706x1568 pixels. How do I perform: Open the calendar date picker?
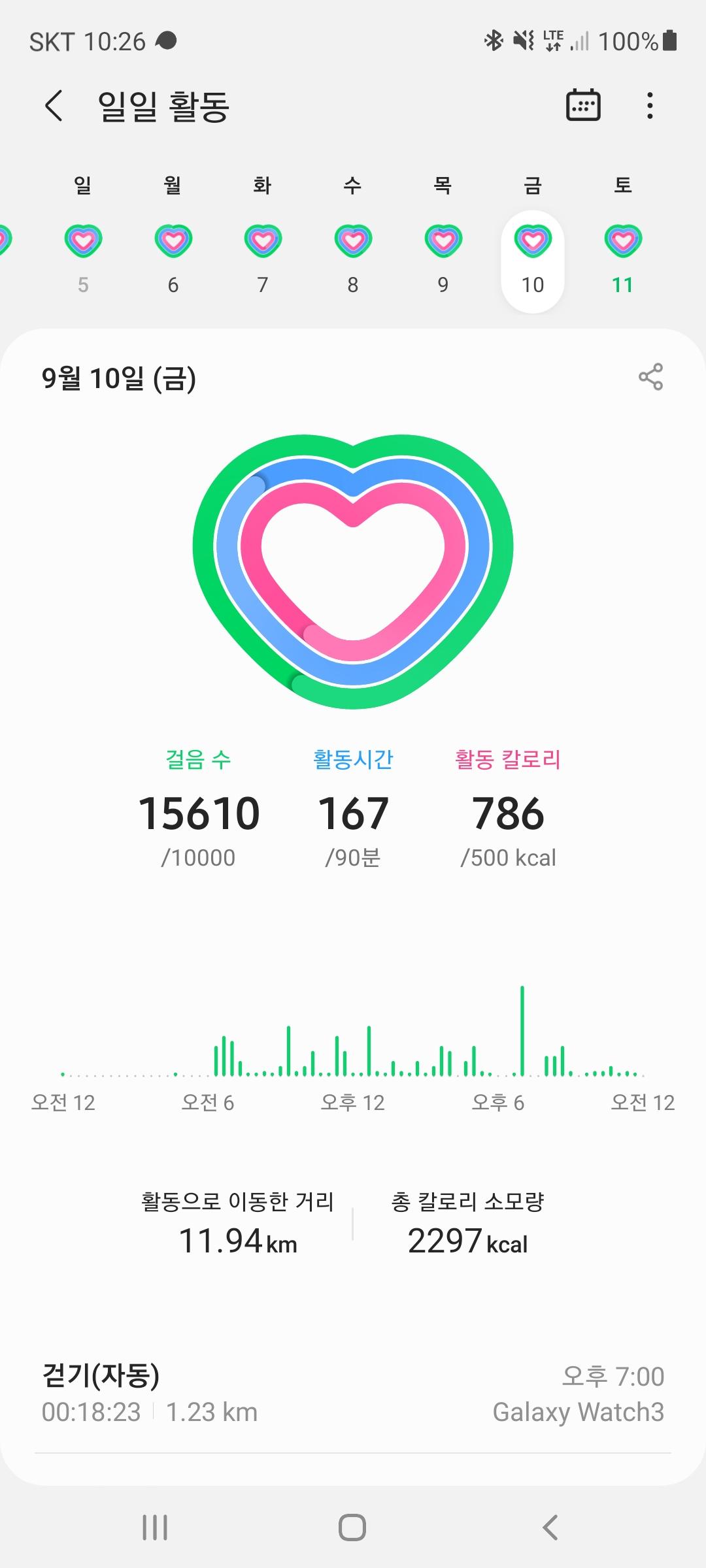tap(582, 106)
